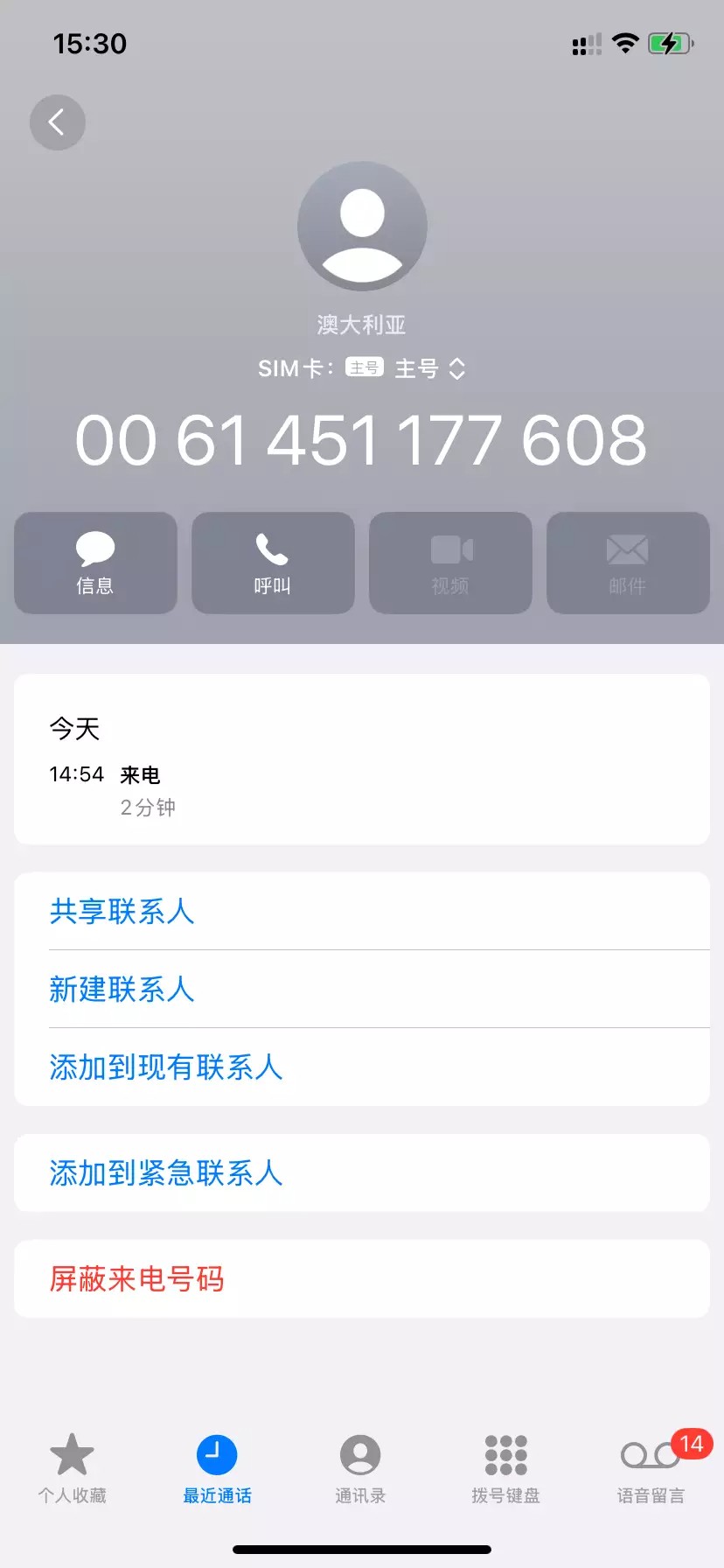This screenshot has height=1568, width=724.
Task: Switch to the 最近通话 tab
Action: (217, 1466)
